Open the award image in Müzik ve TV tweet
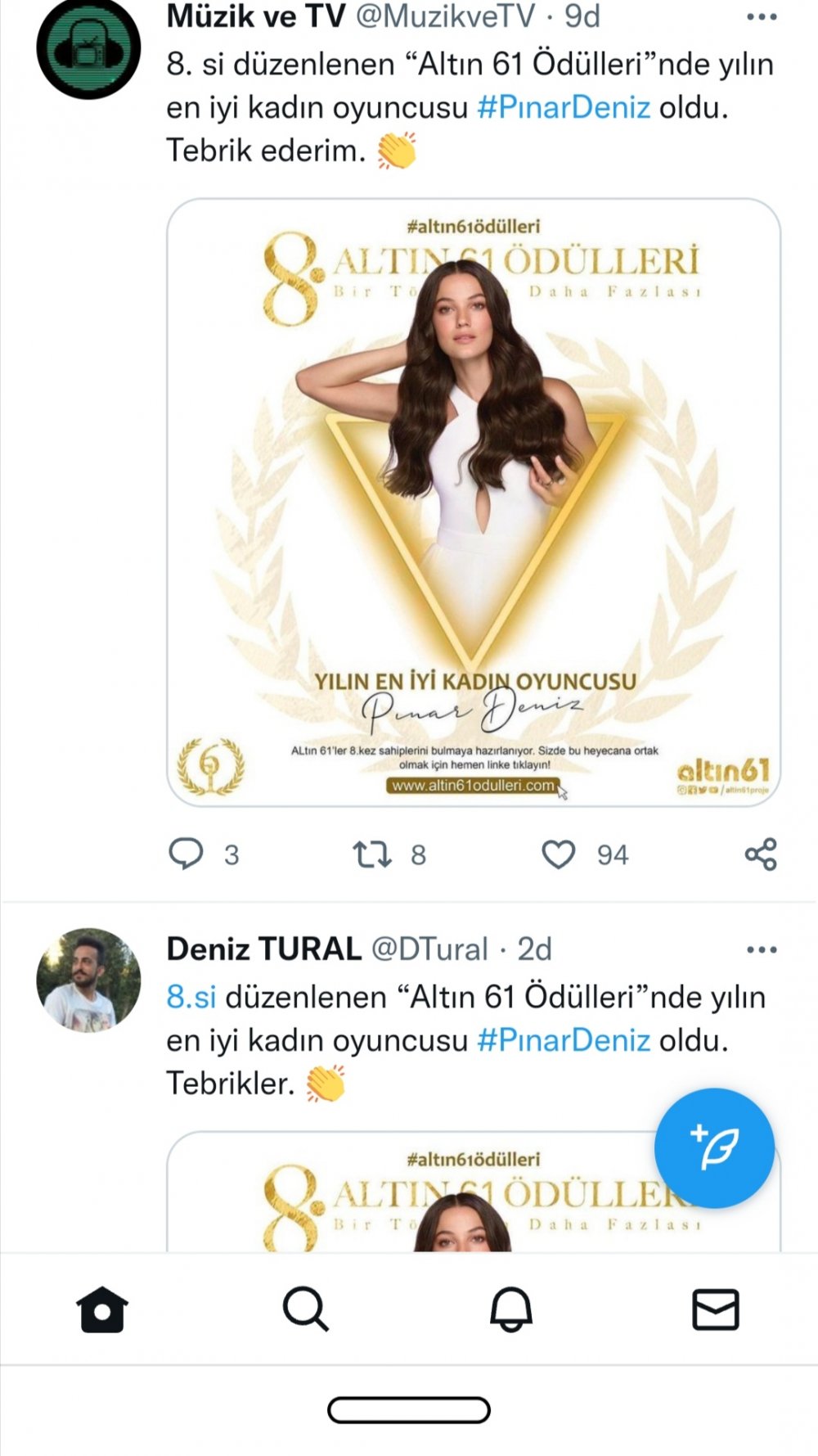 click(474, 503)
